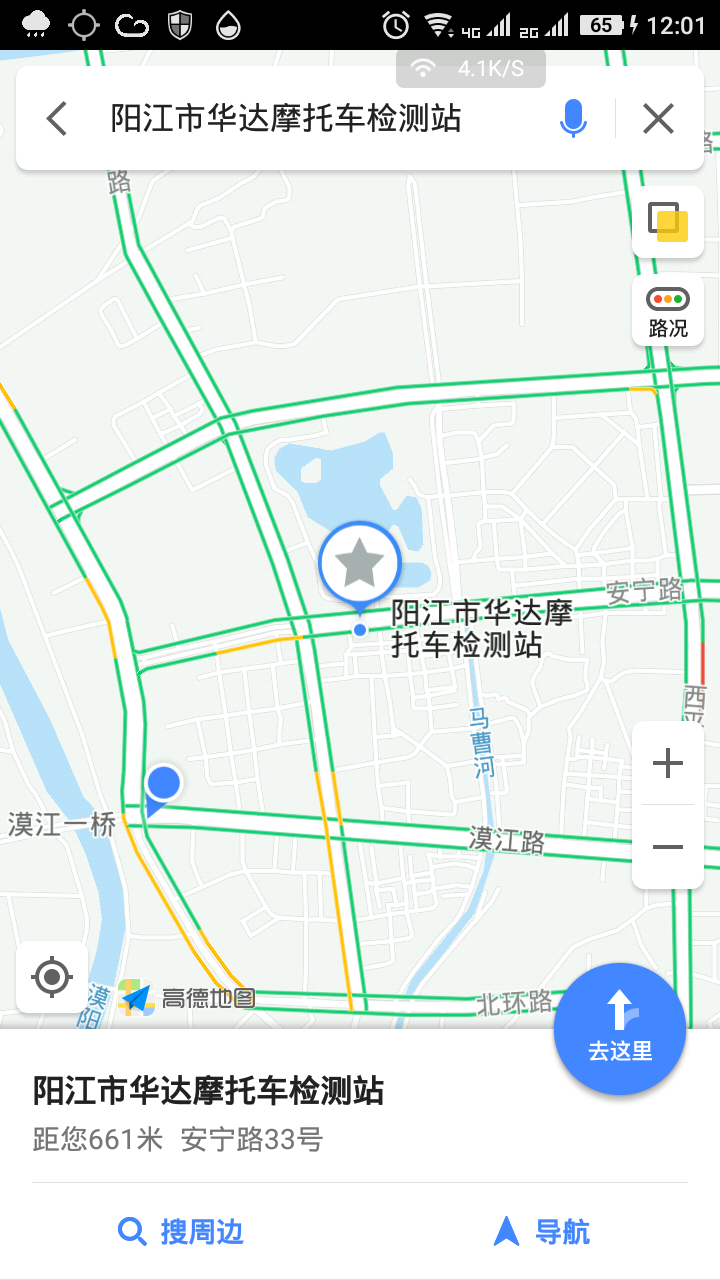Start voice search with the microphone
720x1280 pixels.
572,119
